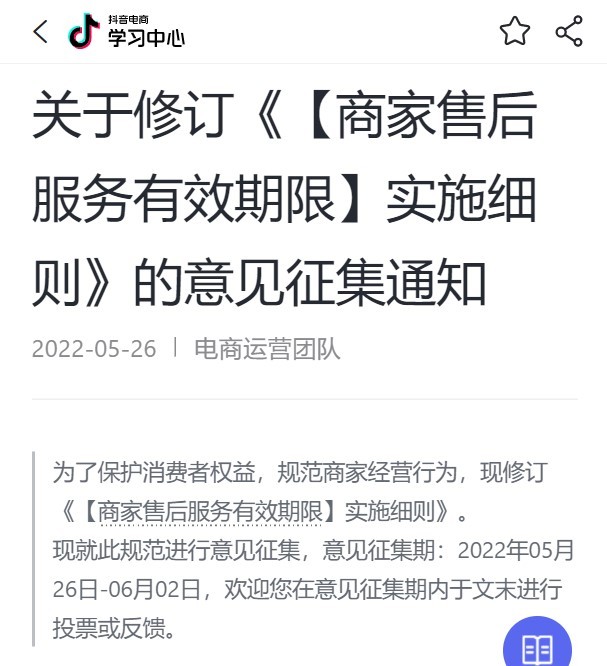Bookmark this article with the star icon
607x666 pixels.
pyautogui.click(x=515, y=32)
